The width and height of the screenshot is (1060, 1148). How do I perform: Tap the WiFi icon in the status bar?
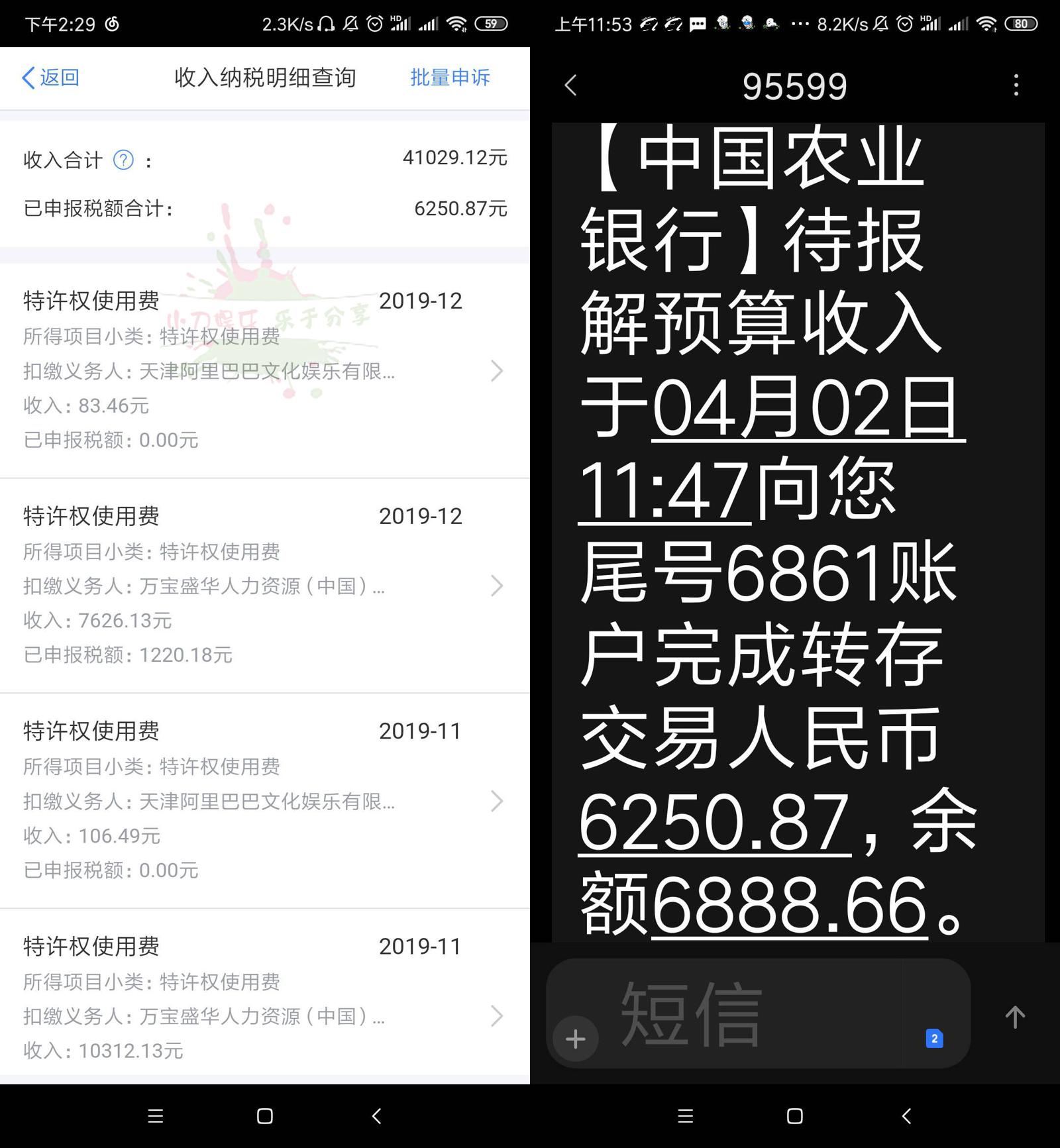985,23
